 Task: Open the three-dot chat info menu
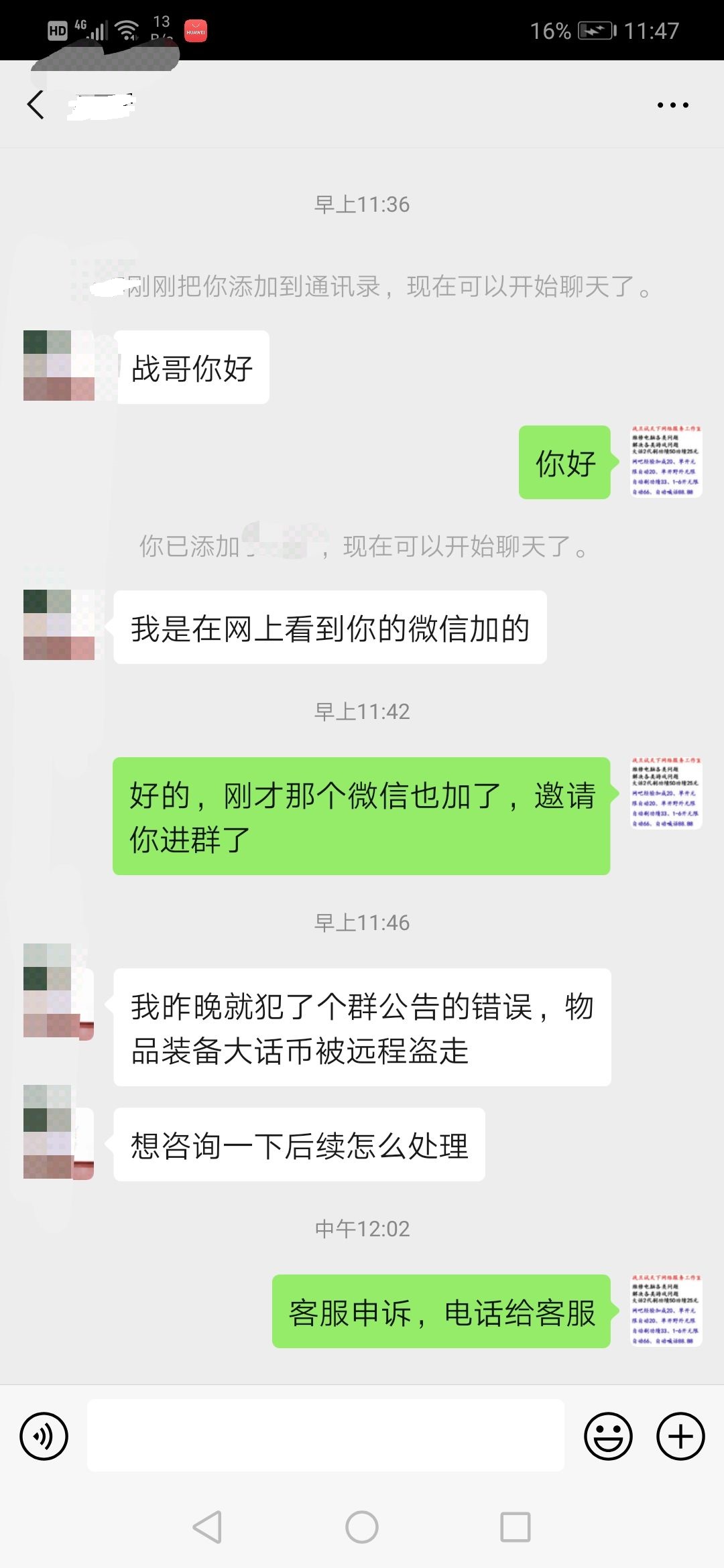tap(672, 105)
